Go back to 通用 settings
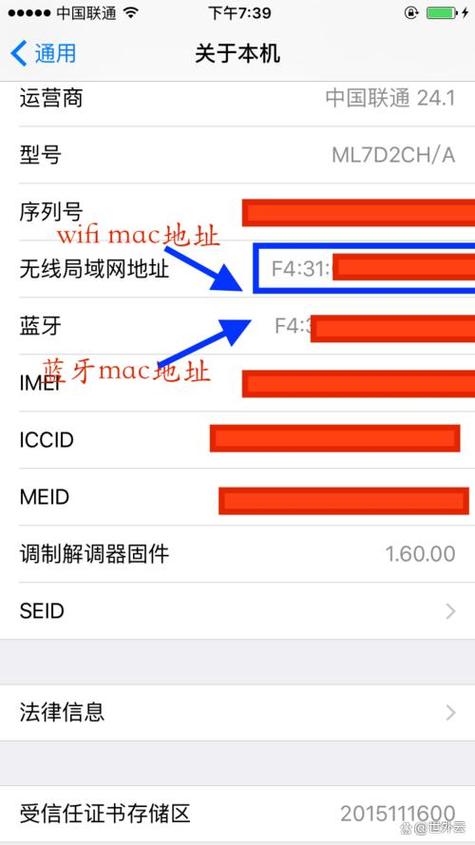Screen dimensions: 475x845 point(43,54)
